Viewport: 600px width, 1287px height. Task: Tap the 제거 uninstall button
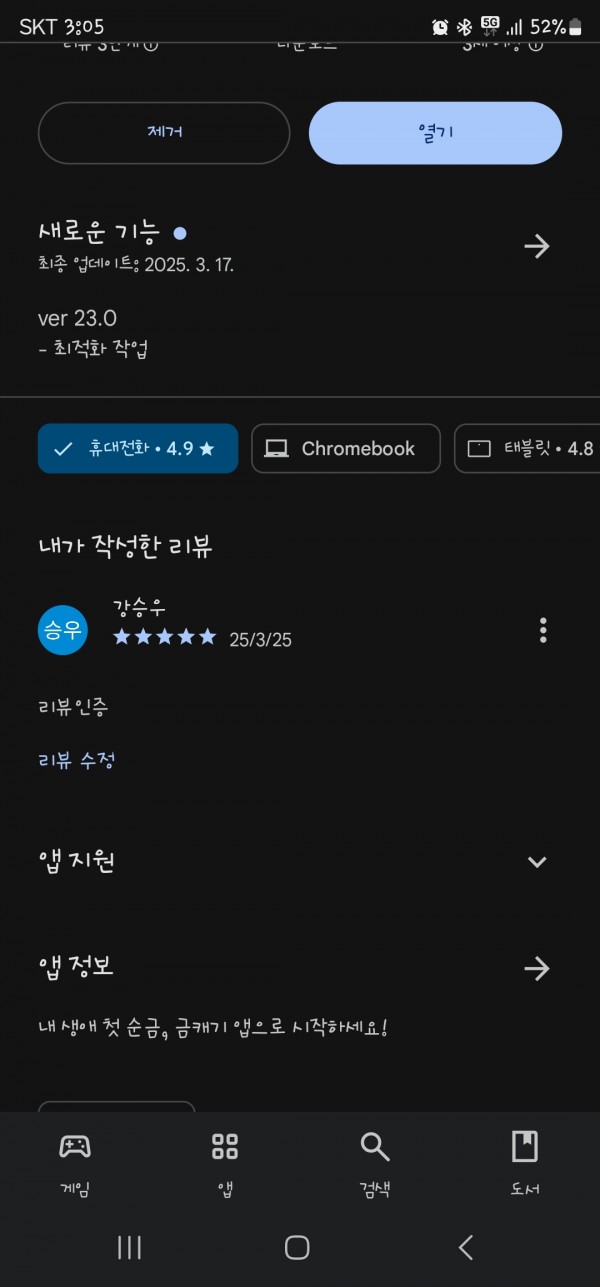164,133
